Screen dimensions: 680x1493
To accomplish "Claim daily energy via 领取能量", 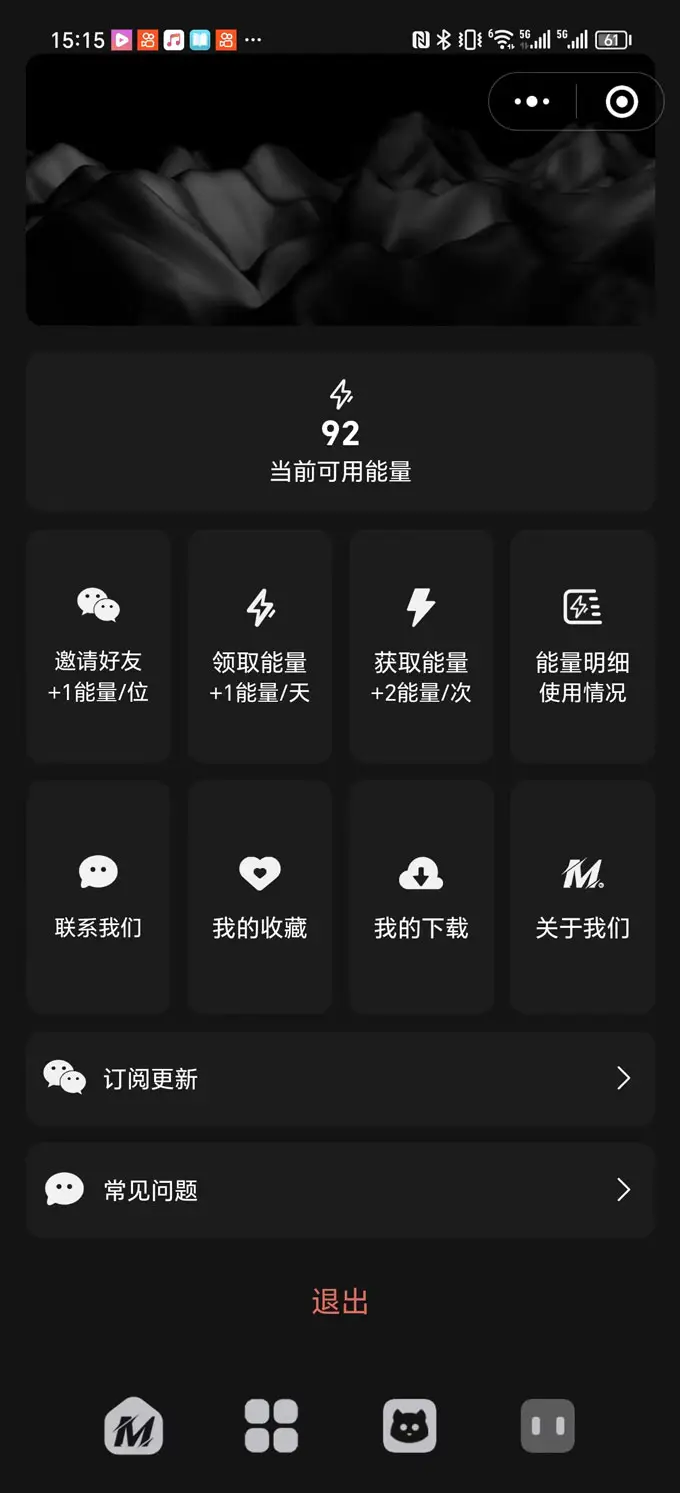I will 260,646.
